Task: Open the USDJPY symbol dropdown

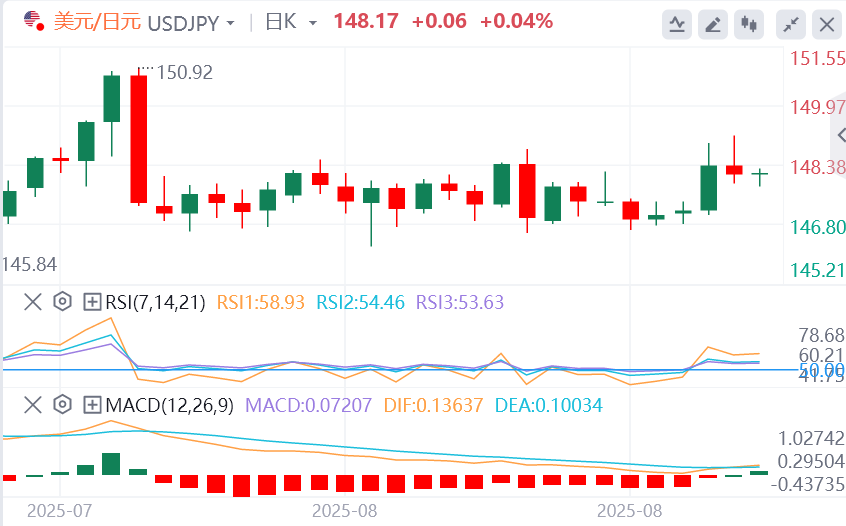Action: [231, 22]
